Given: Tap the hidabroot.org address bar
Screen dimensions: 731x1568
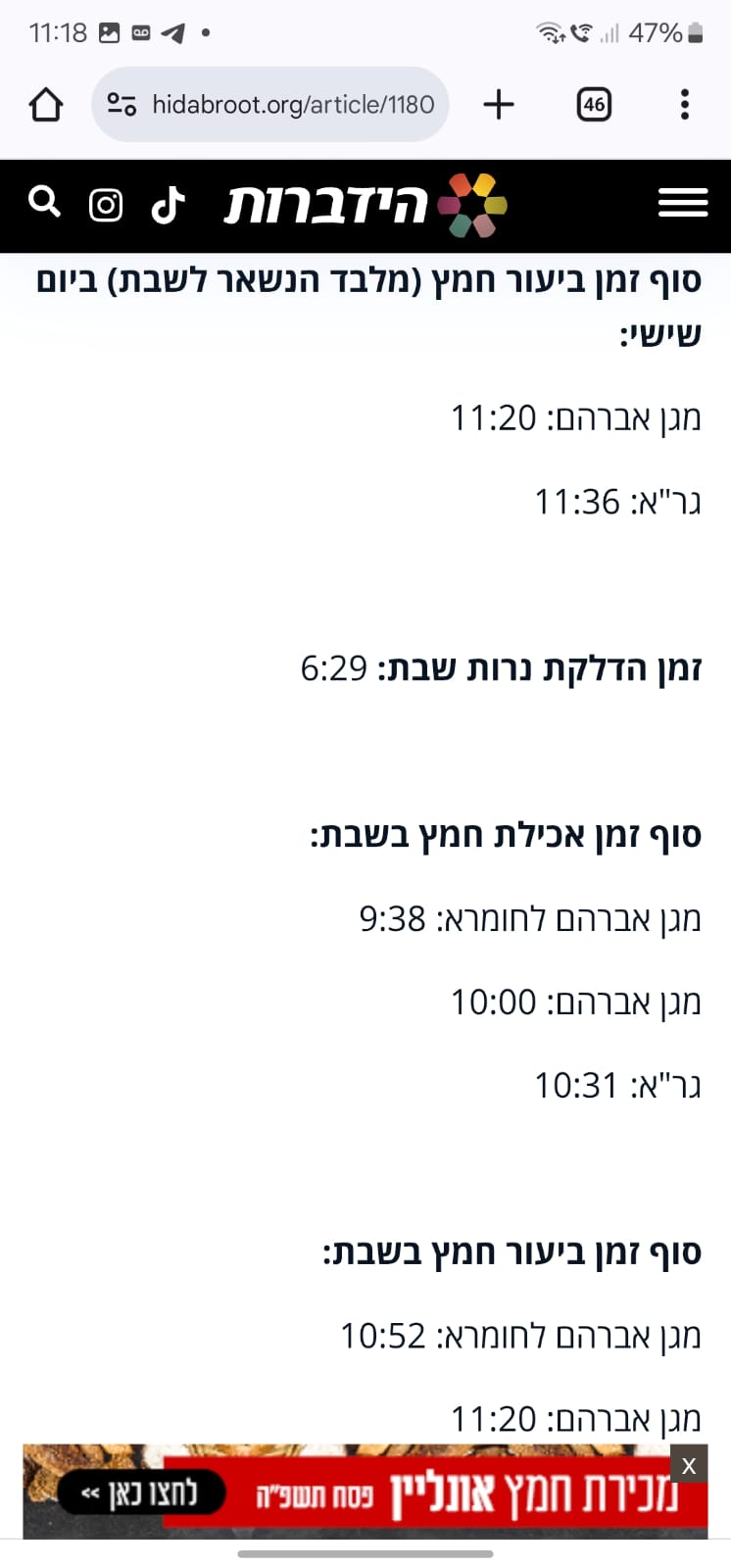Looking at the screenshot, I should [292, 104].
